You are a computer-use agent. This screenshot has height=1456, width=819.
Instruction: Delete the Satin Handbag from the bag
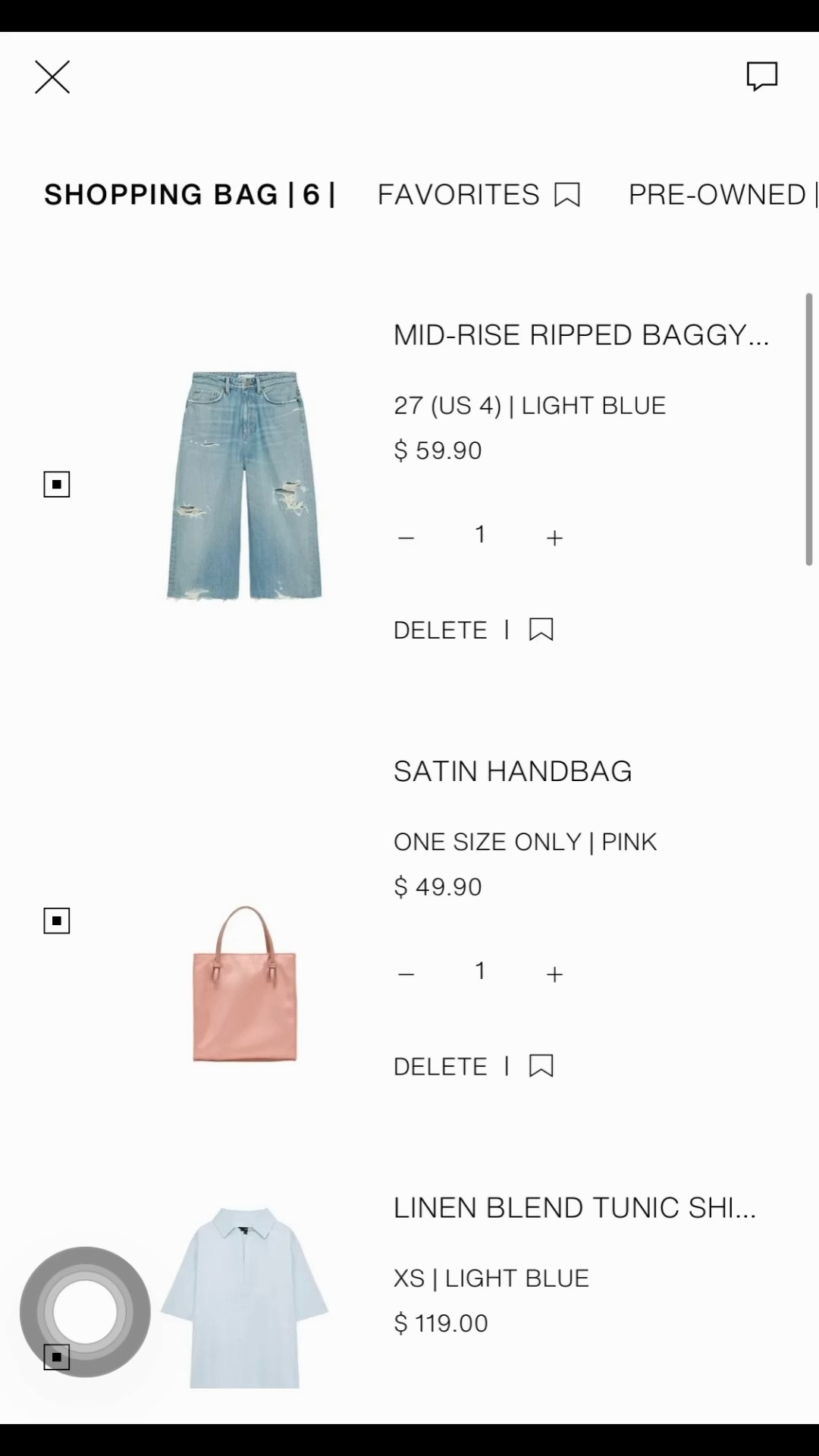click(440, 1066)
